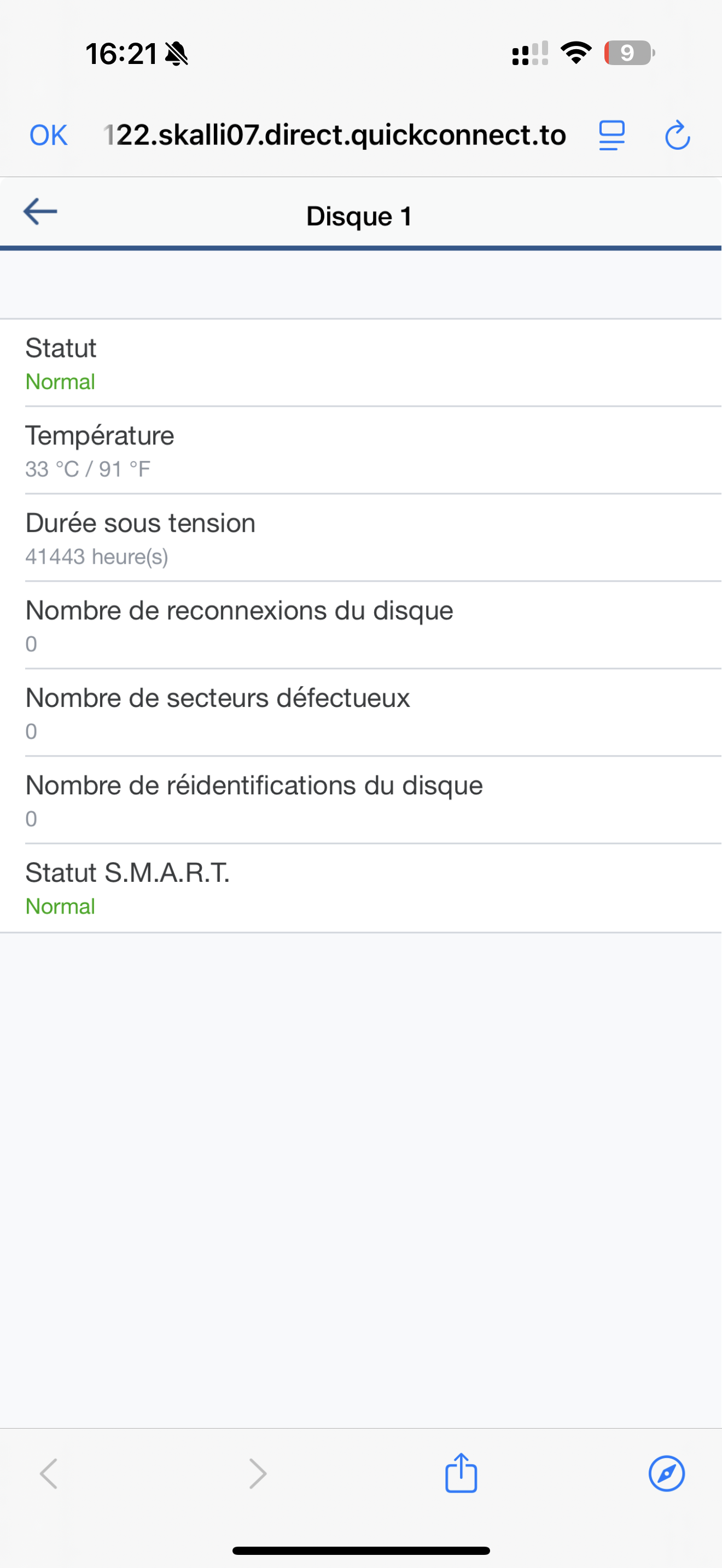The width and height of the screenshot is (722, 1568).
Task: Open the reader view icon beside the URL
Action: coord(612,135)
